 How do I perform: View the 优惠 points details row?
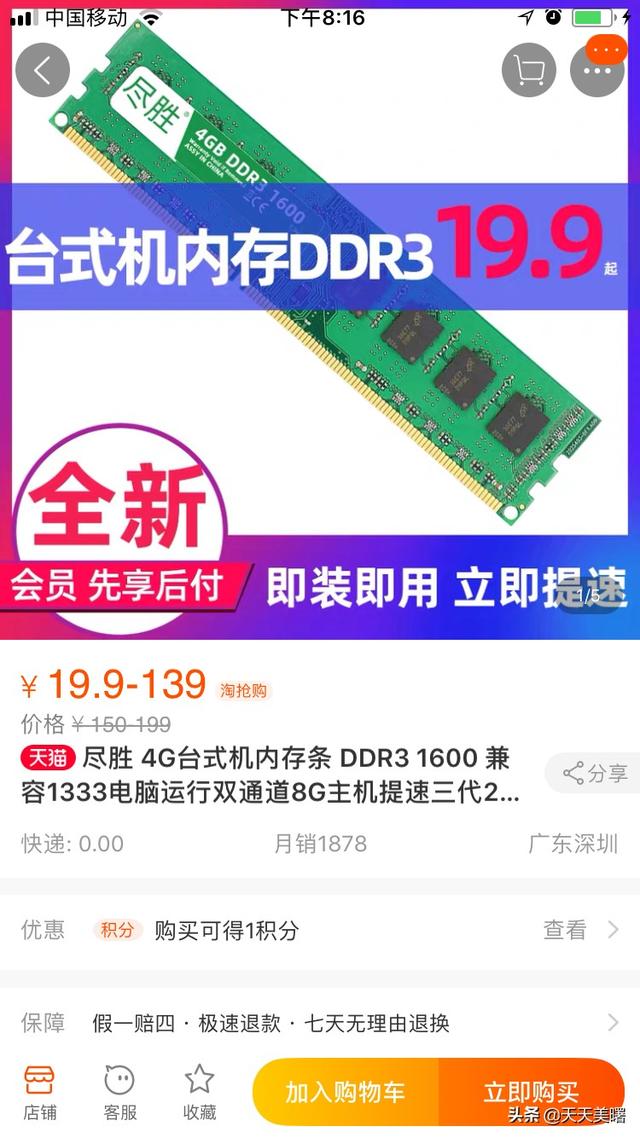click(x=320, y=930)
